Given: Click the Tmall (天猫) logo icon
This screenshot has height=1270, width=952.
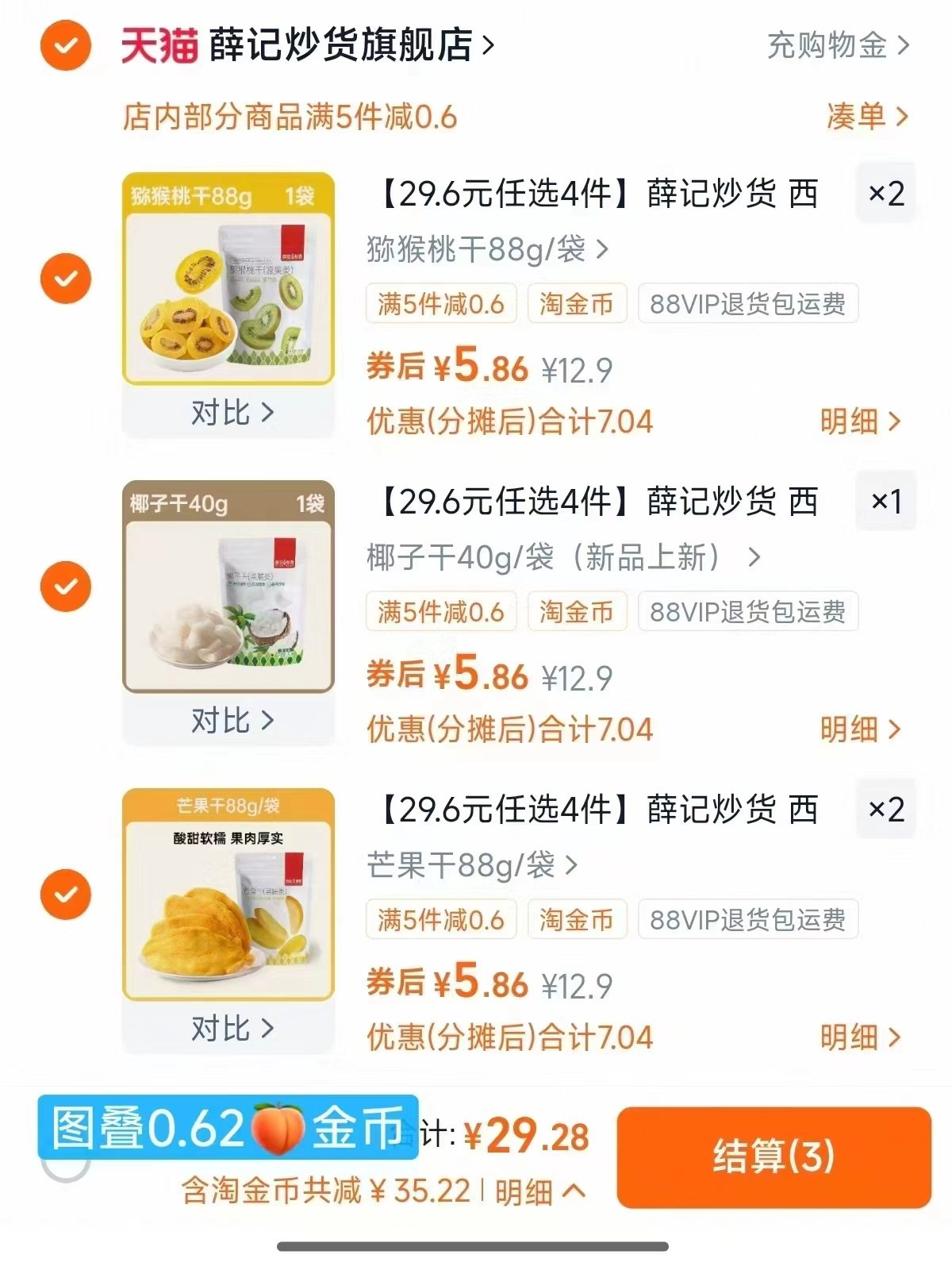Looking at the screenshot, I should pos(155,45).
